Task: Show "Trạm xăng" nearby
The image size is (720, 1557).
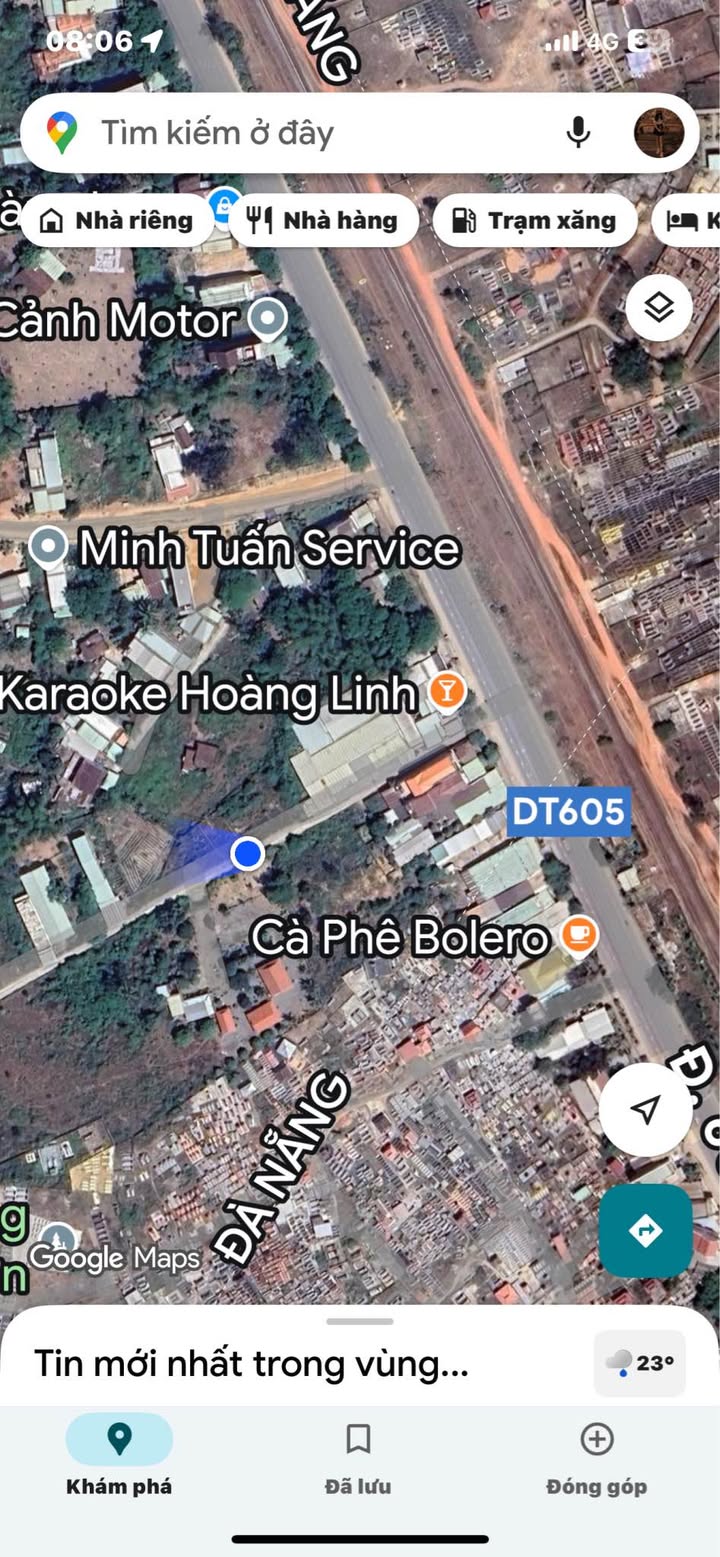Action: coord(535,220)
